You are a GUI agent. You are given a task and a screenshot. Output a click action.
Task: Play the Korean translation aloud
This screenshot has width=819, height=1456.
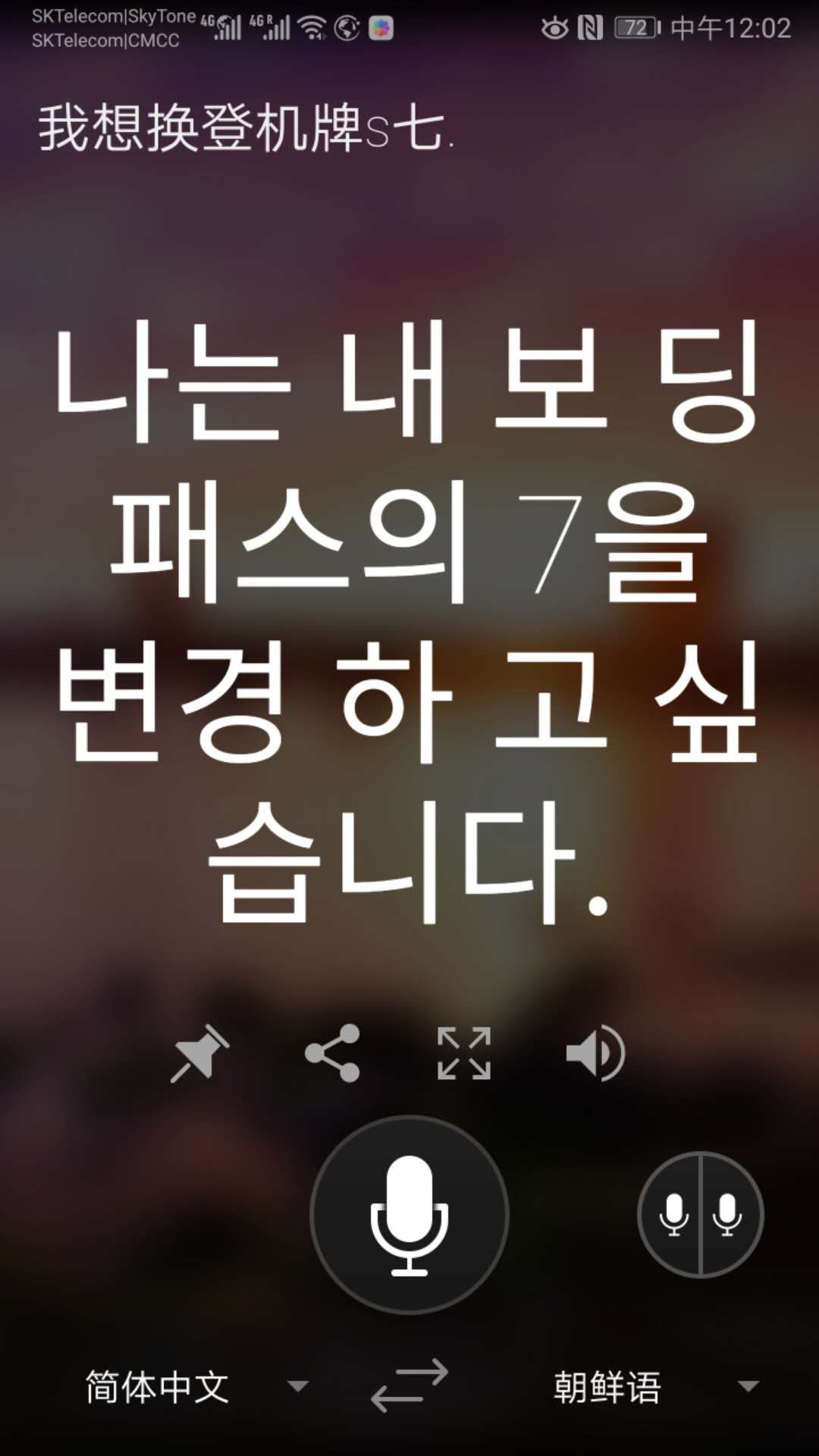(x=595, y=1053)
